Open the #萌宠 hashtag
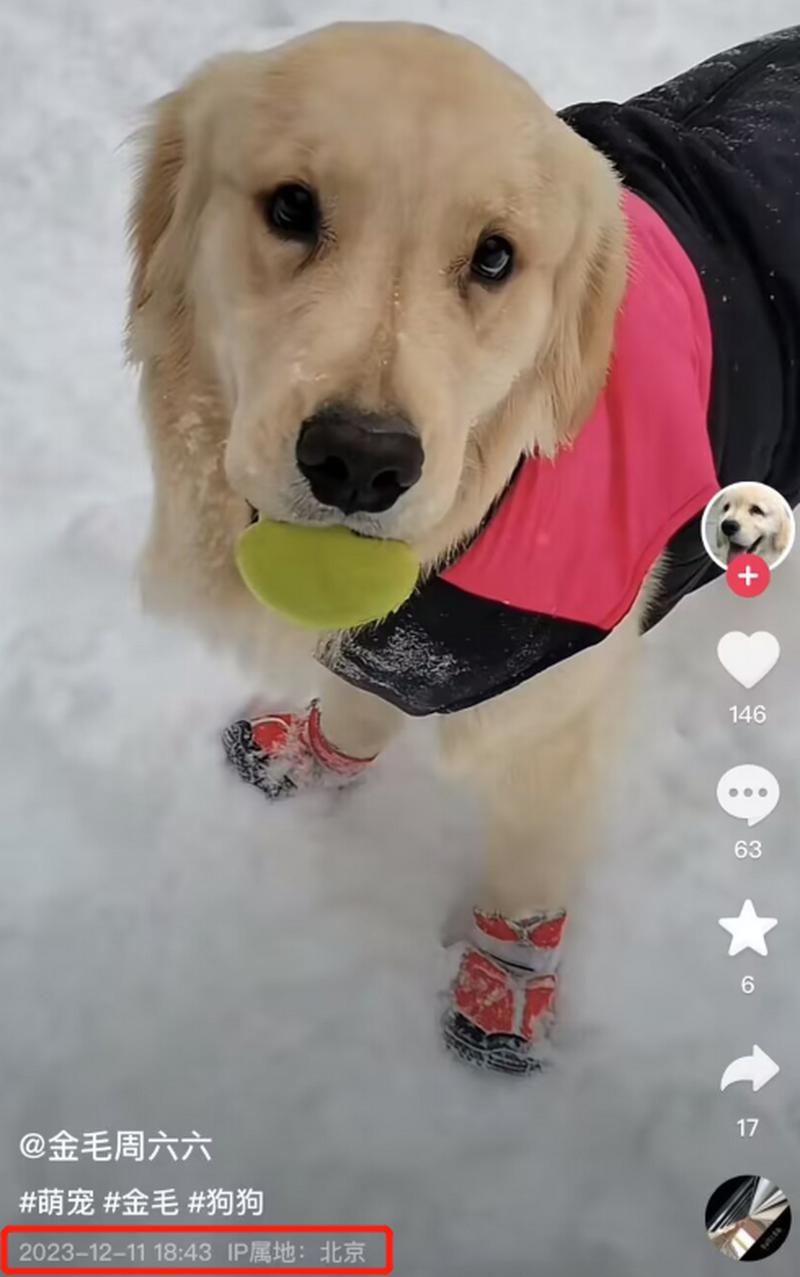This screenshot has width=800, height=1277. (54, 1202)
